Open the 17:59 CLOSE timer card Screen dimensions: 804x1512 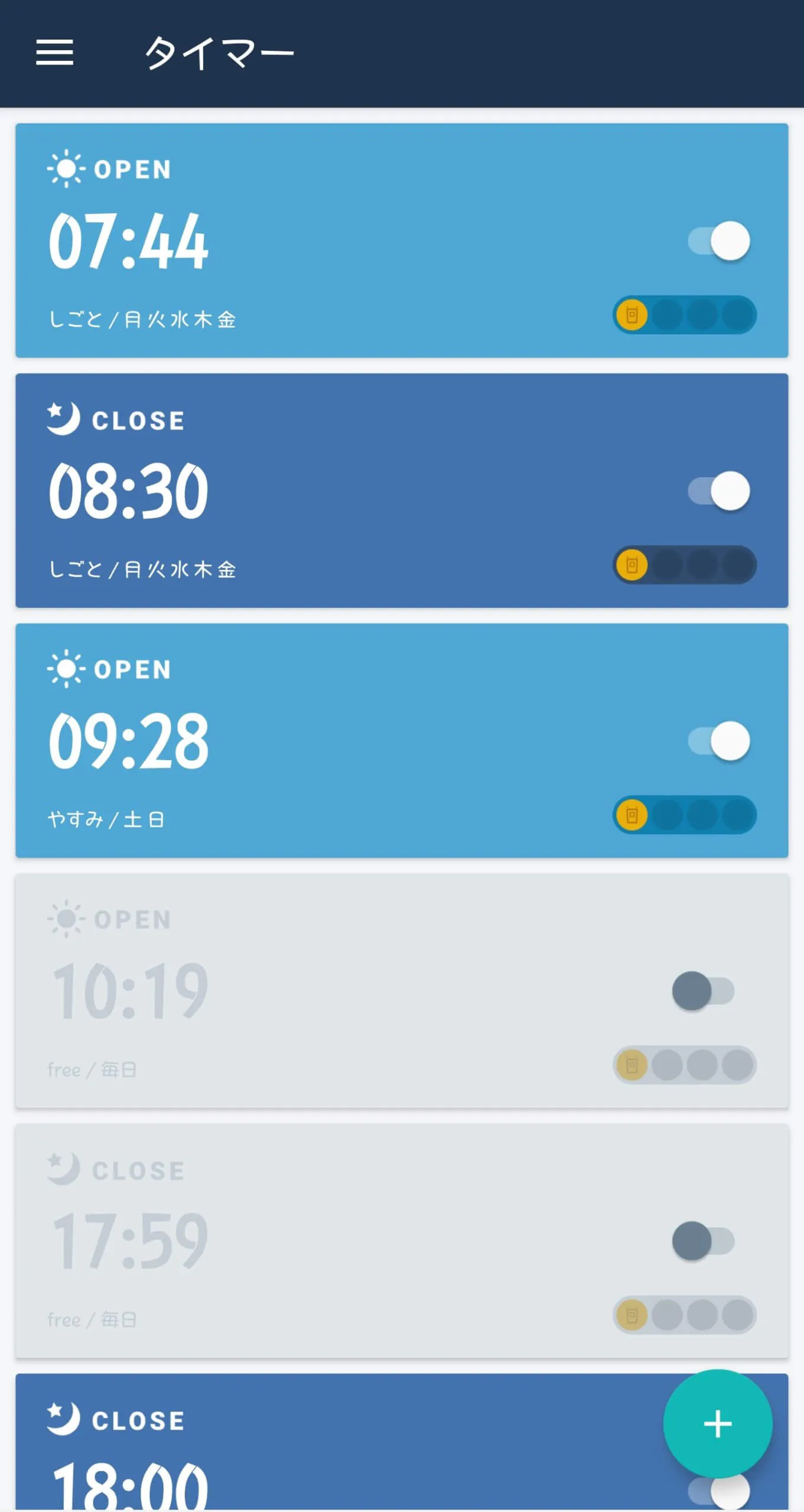point(402,1240)
